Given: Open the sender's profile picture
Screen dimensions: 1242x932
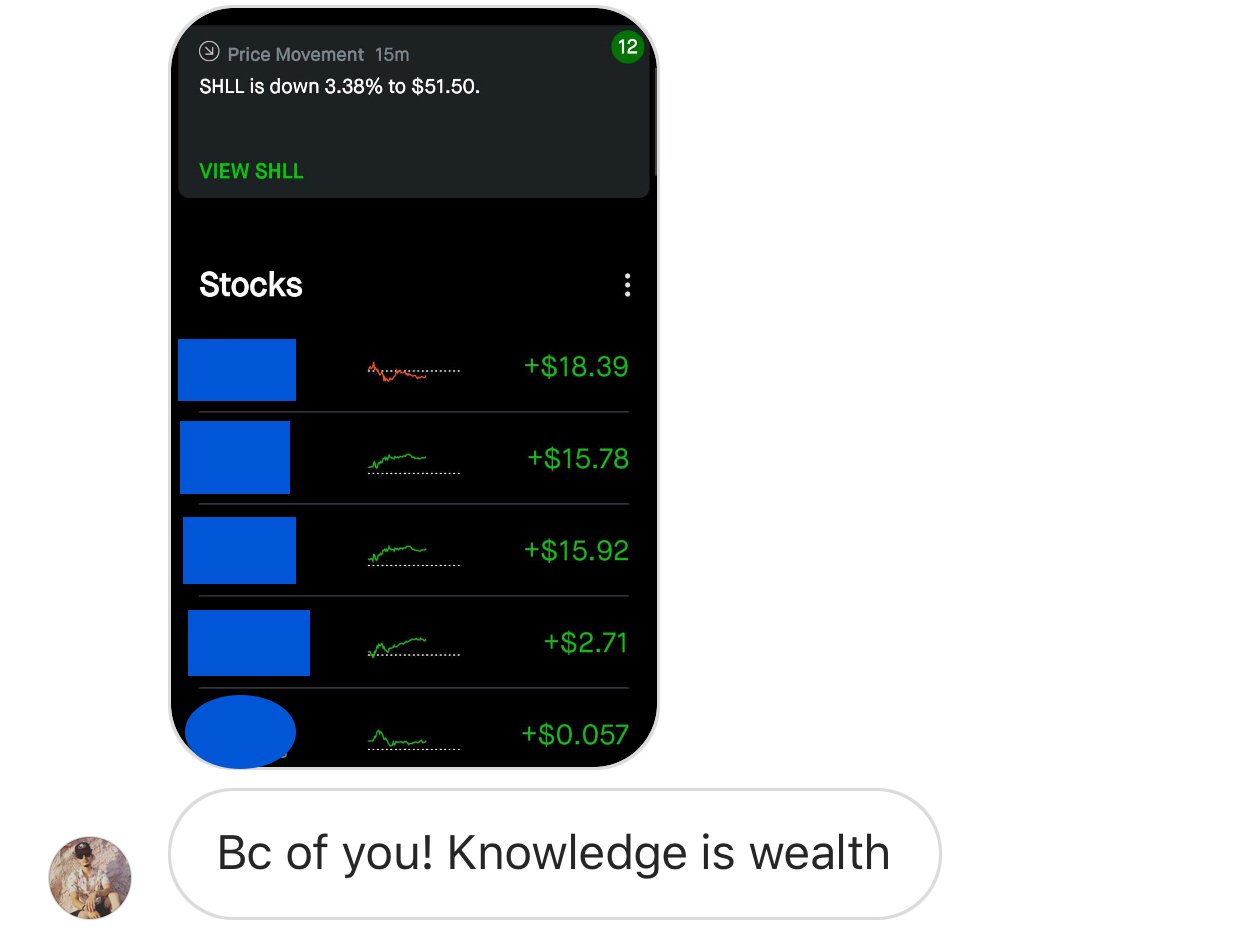Looking at the screenshot, I should [x=90, y=877].
